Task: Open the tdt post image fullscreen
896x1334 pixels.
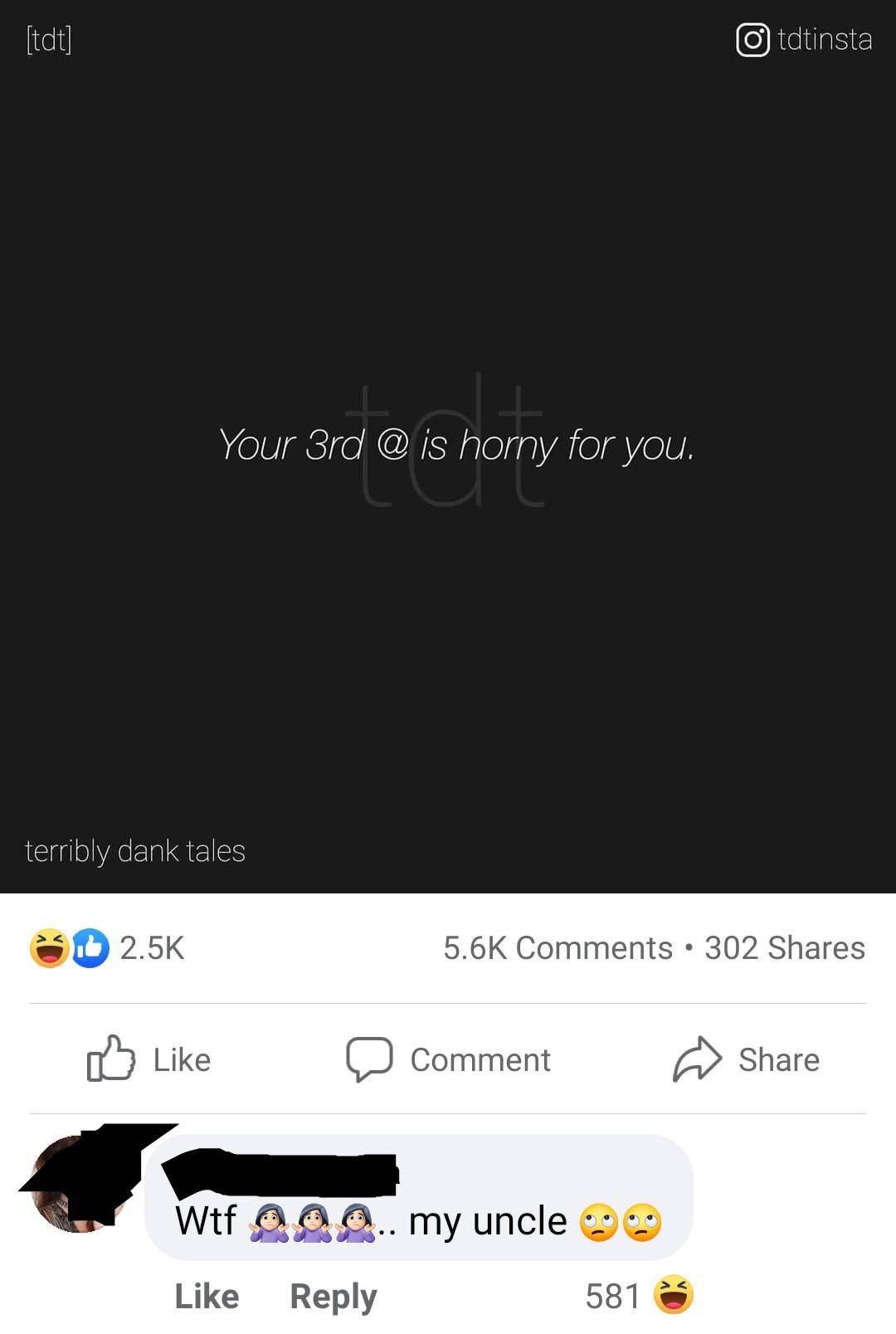Action: tap(448, 446)
